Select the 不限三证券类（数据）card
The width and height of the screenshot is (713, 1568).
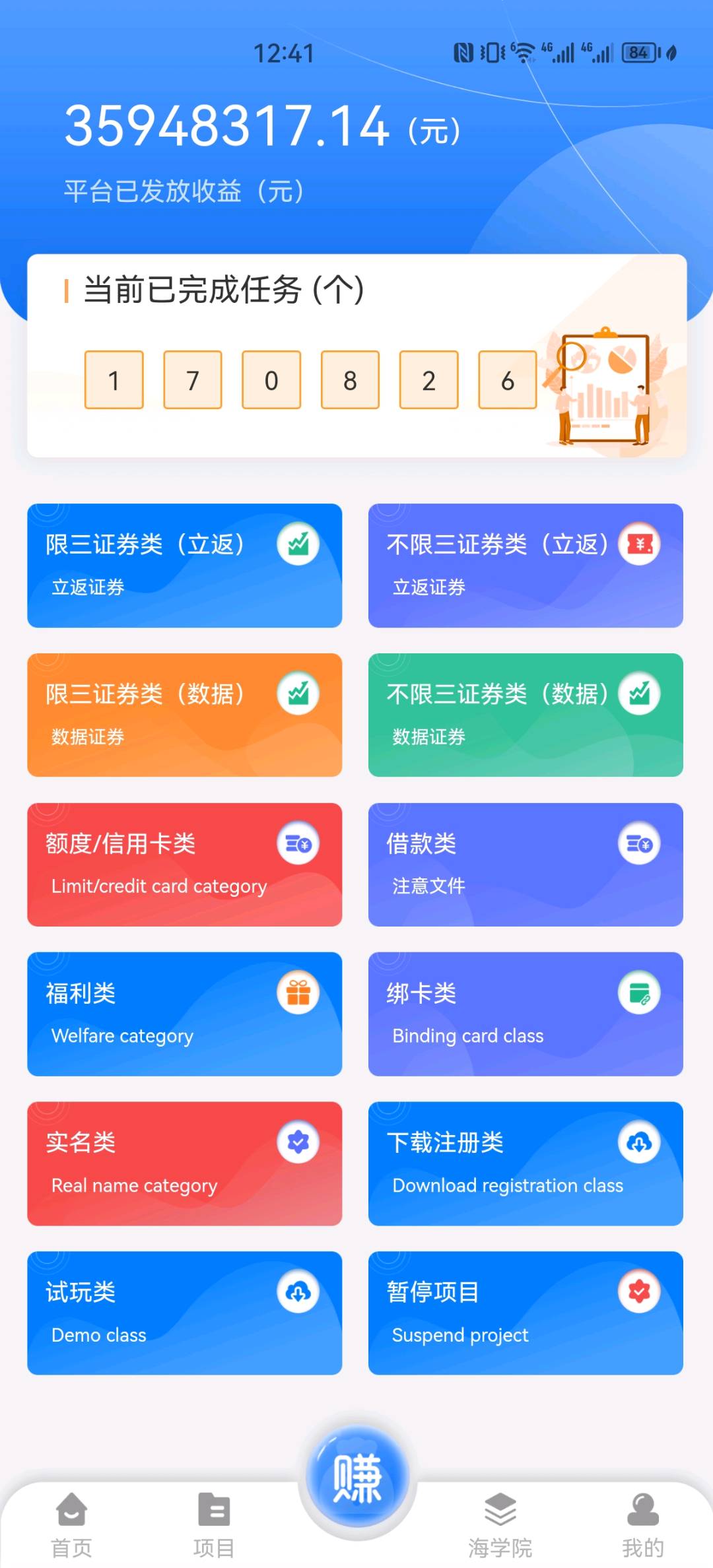[x=525, y=715]
